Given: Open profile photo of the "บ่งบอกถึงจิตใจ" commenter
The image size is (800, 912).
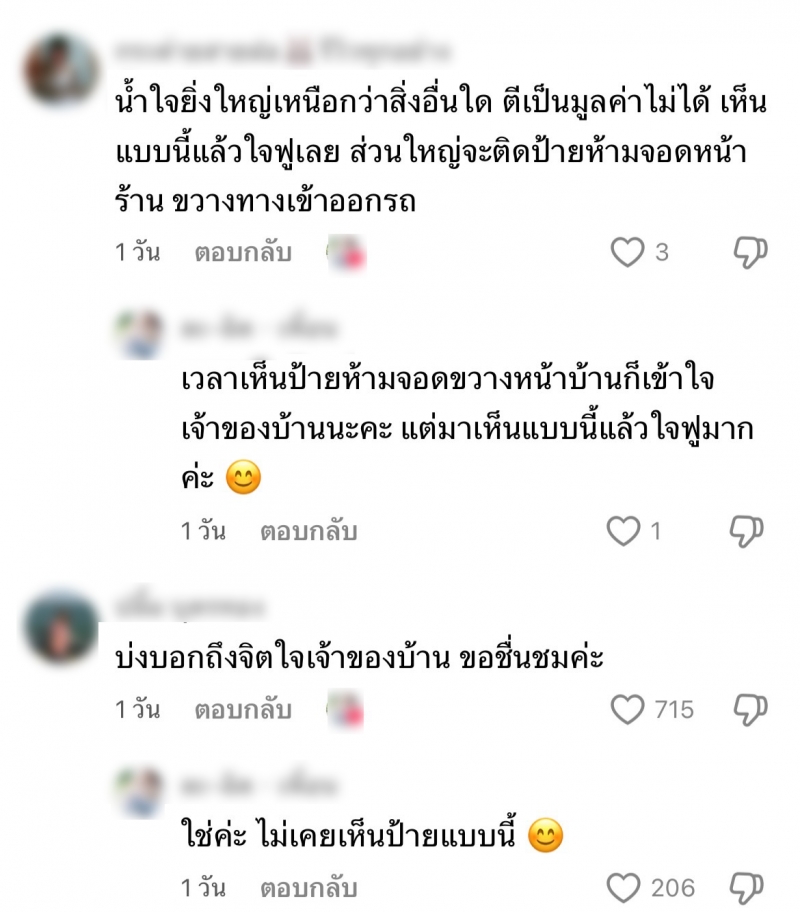Looking at the screenshot, I should pyautogui.click(x=62, y=627).
